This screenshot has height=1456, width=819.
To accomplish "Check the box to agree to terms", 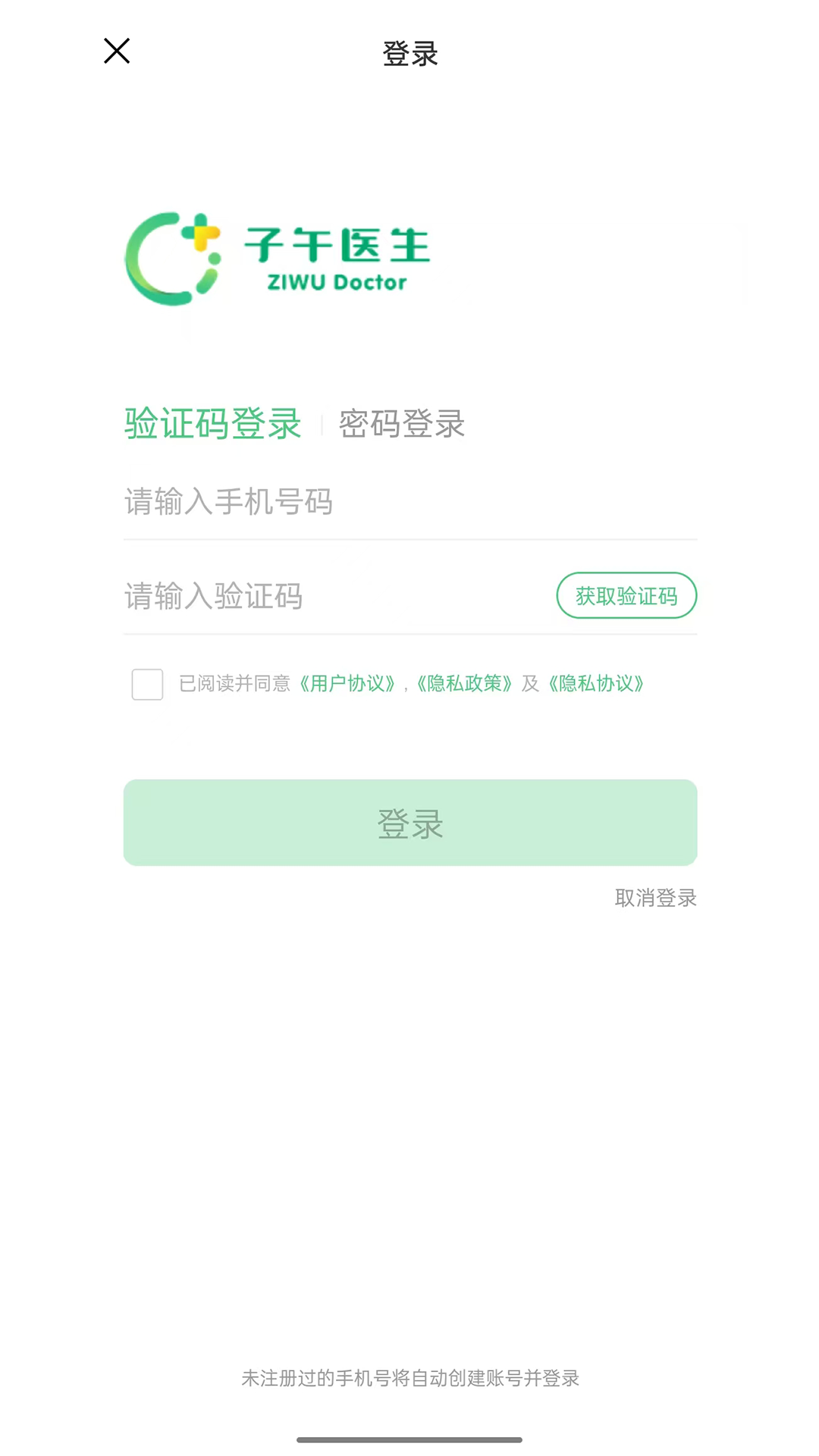I will pyautogui.click(x=147, y=685).
